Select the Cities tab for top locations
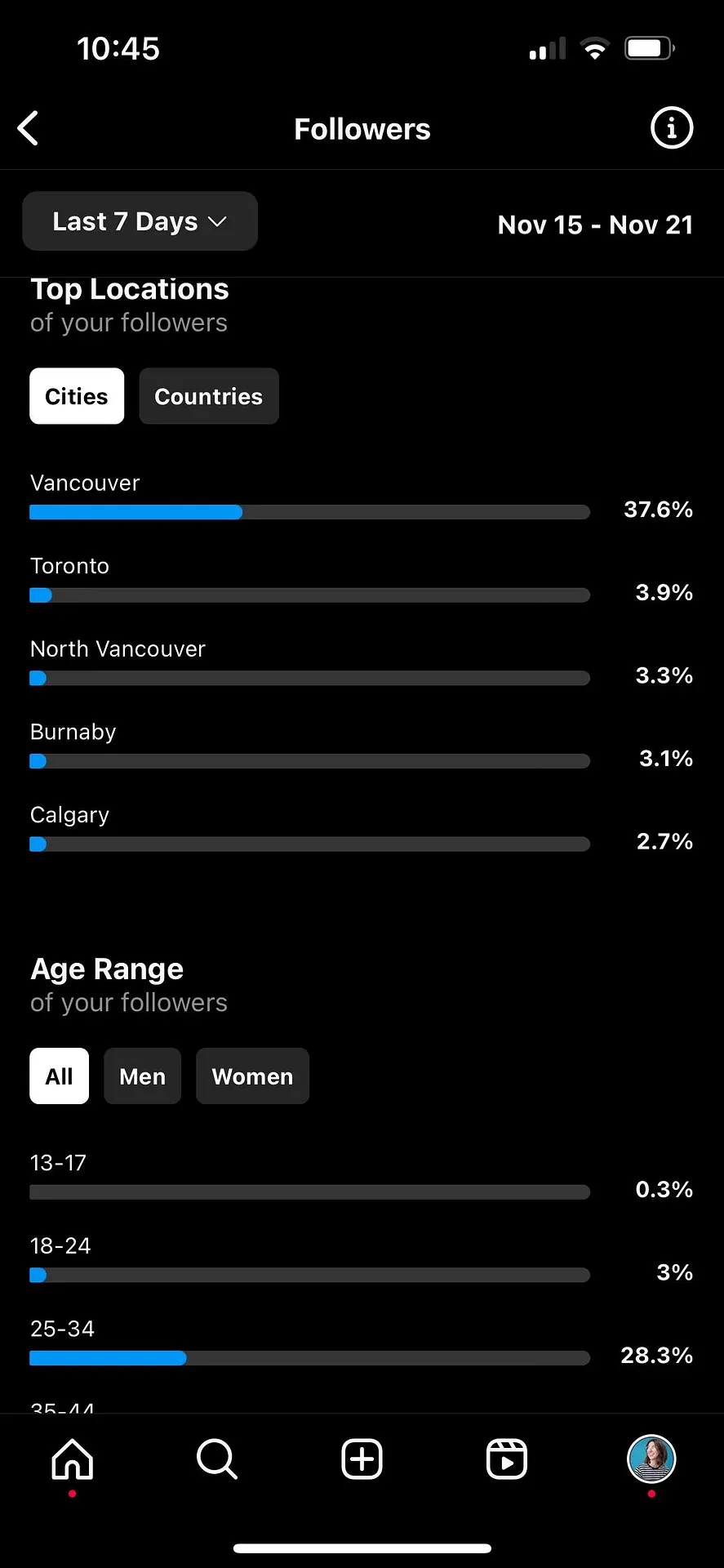 pyautogui.click(x=77, y=396)
